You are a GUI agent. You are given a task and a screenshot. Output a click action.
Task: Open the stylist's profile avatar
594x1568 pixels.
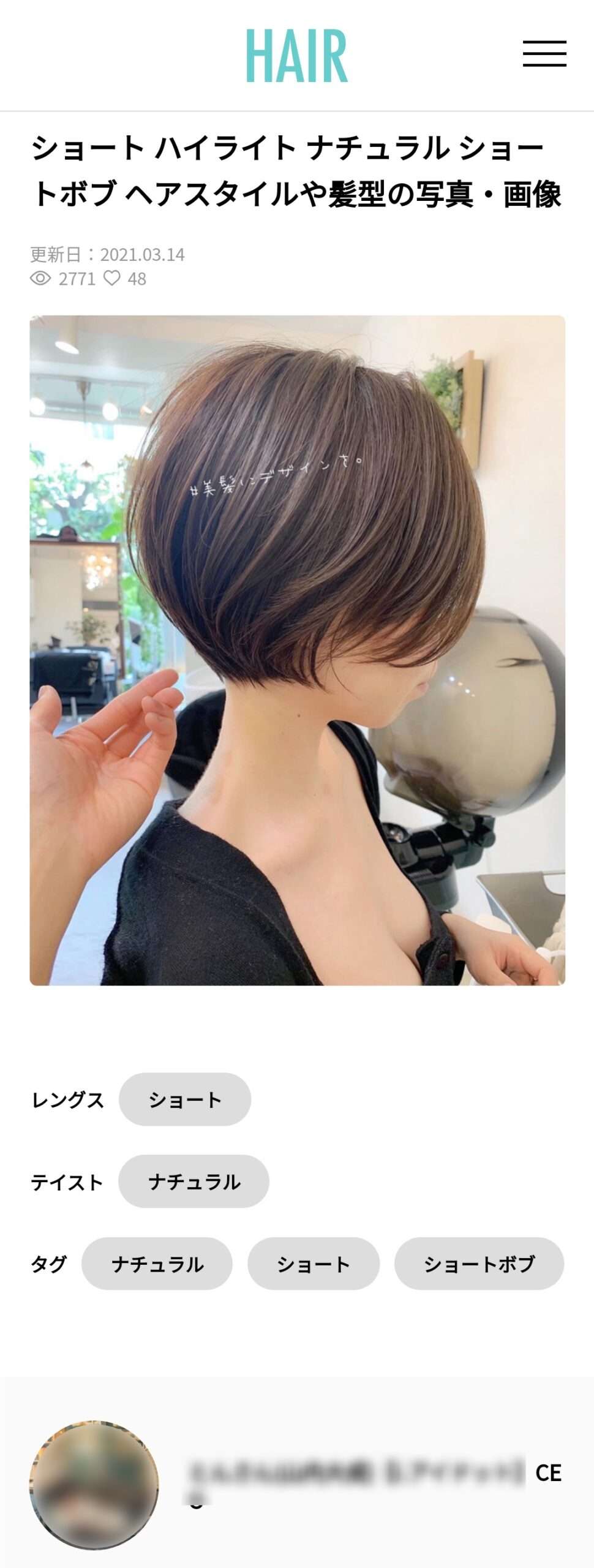(x=94, y=1484)
